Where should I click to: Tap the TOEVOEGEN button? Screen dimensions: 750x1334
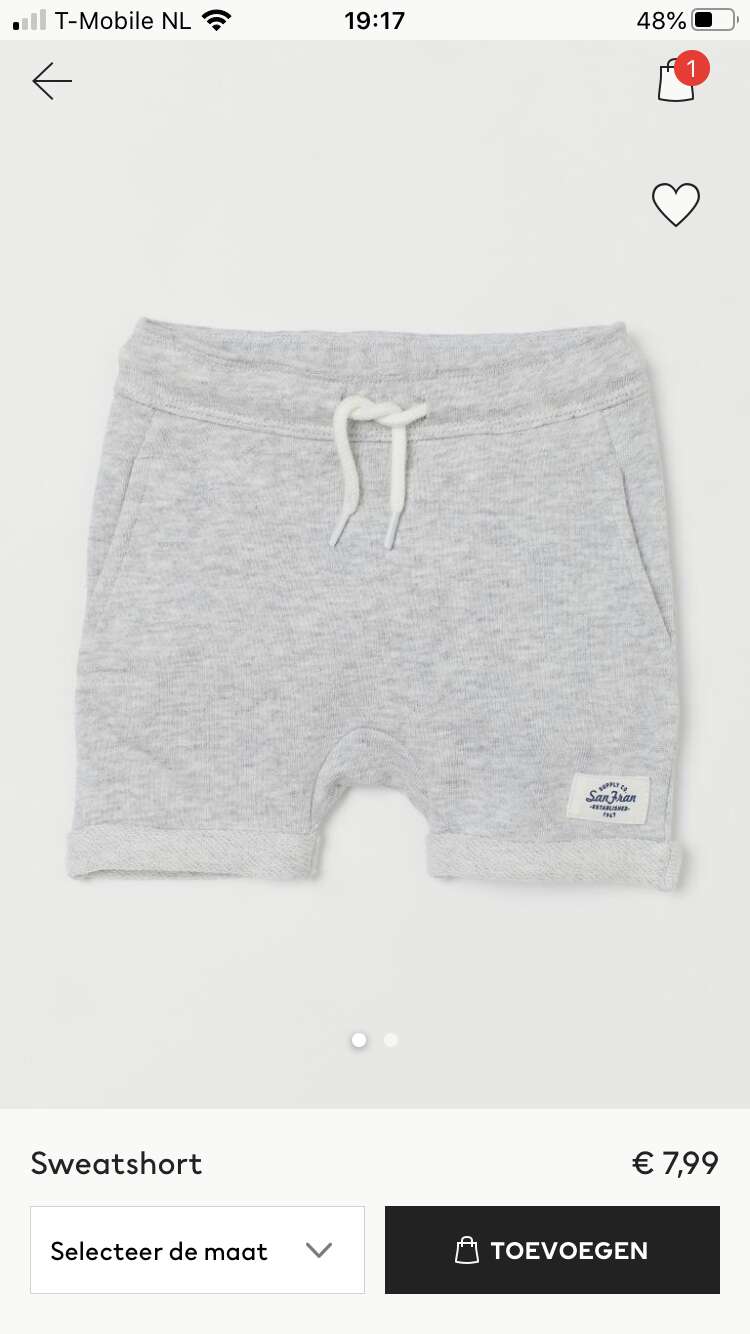pos(552,1250)
